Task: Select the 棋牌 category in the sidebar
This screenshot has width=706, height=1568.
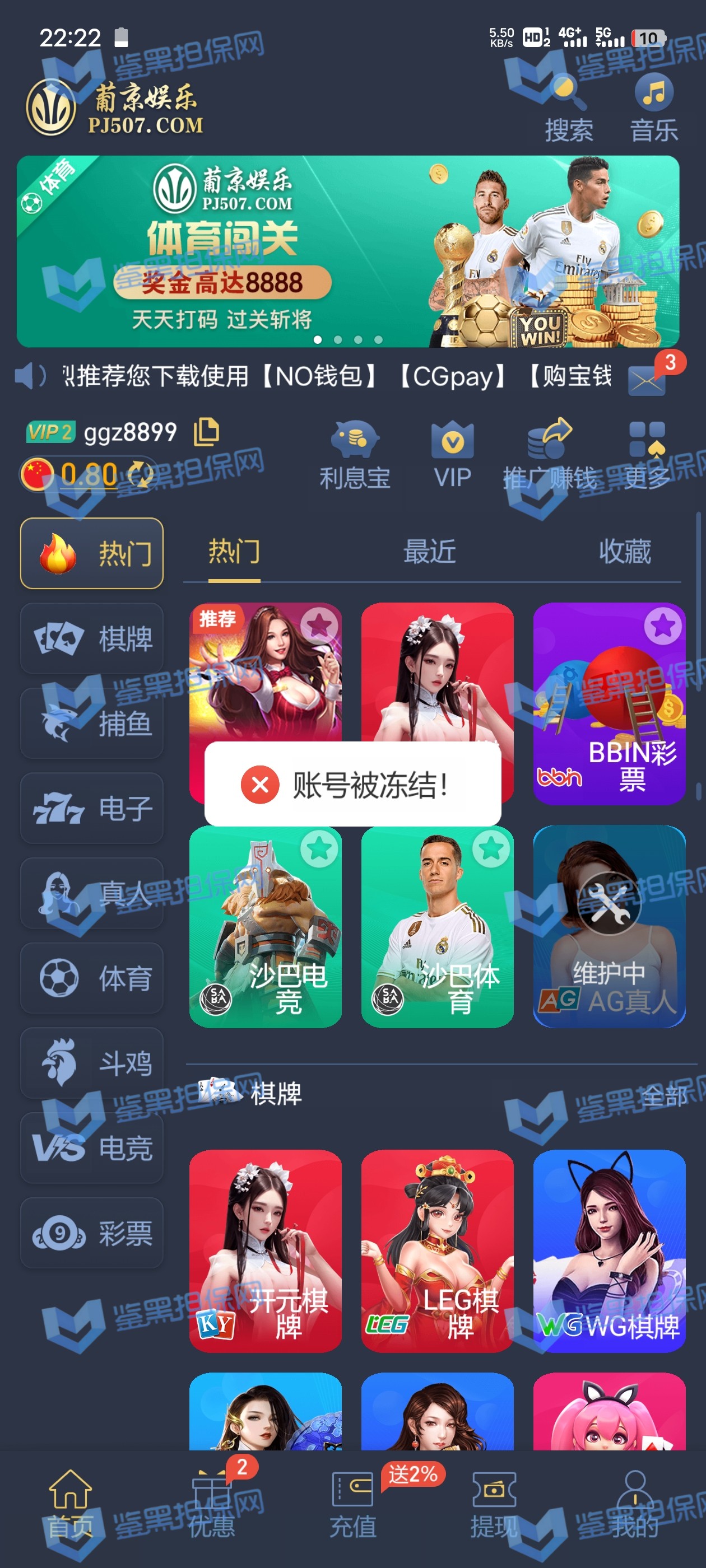Action: tap(92, 638)
